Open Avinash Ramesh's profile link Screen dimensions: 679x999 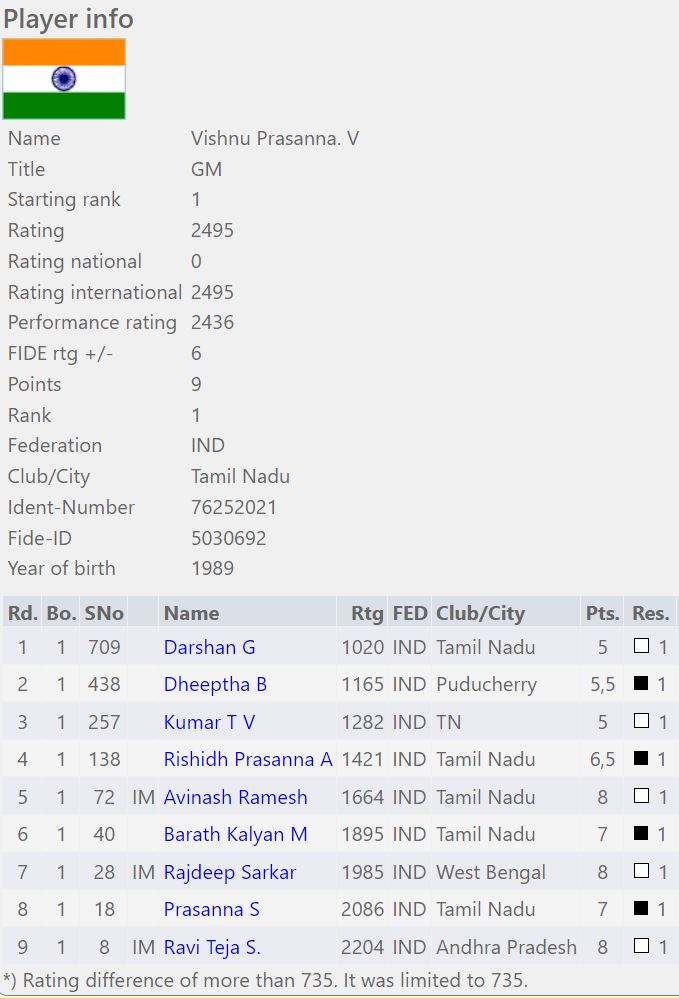235,797
